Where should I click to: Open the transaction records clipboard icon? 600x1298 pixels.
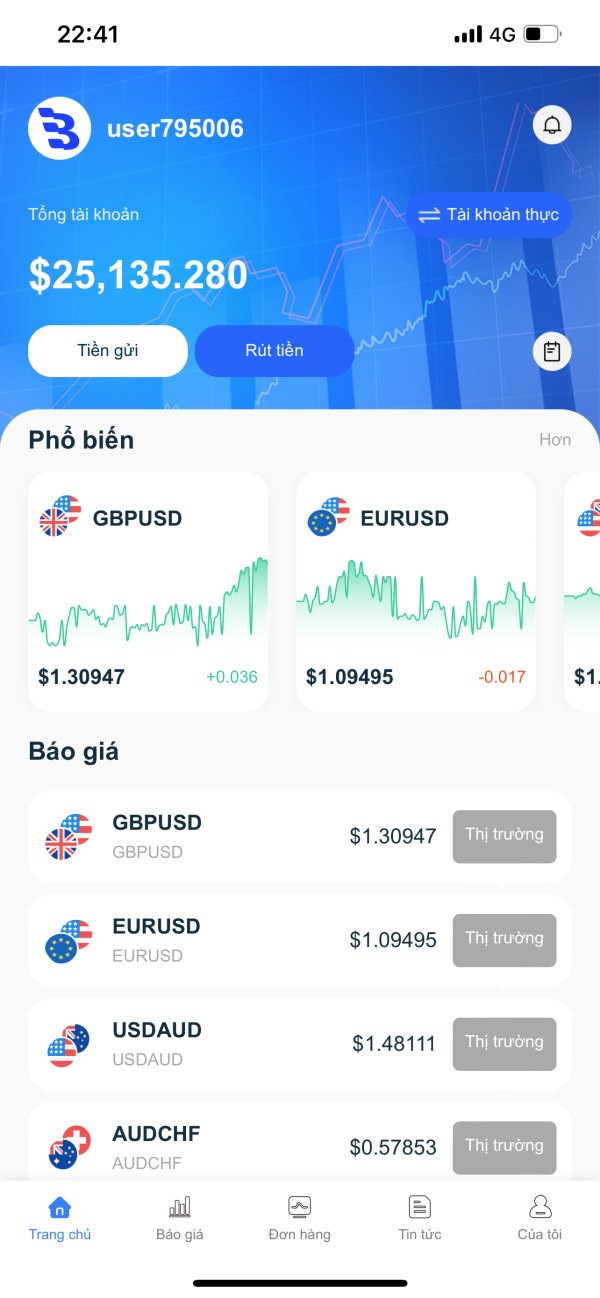coord(552,351)
